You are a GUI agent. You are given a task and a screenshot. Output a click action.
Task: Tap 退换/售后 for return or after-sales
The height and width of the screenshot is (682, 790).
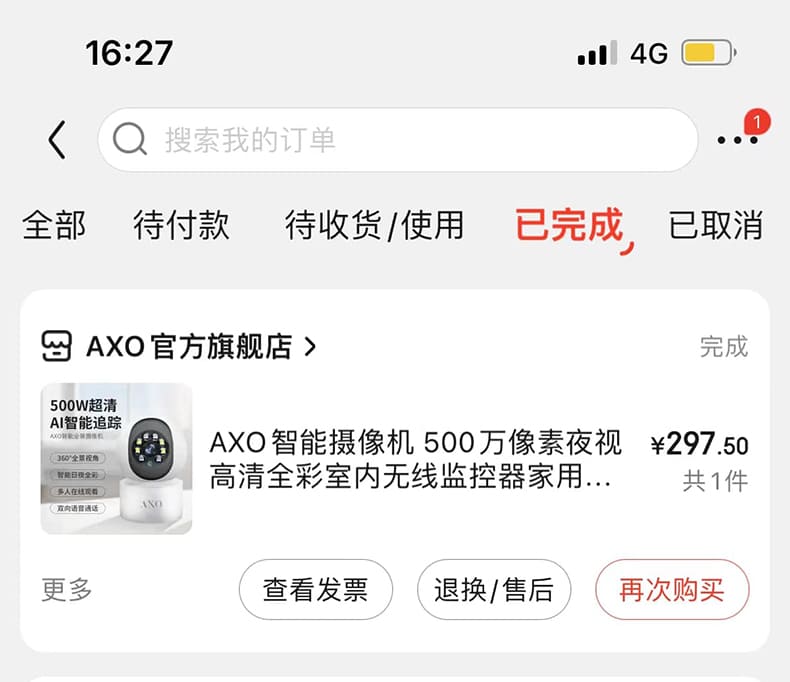click(x=493, y=590)
